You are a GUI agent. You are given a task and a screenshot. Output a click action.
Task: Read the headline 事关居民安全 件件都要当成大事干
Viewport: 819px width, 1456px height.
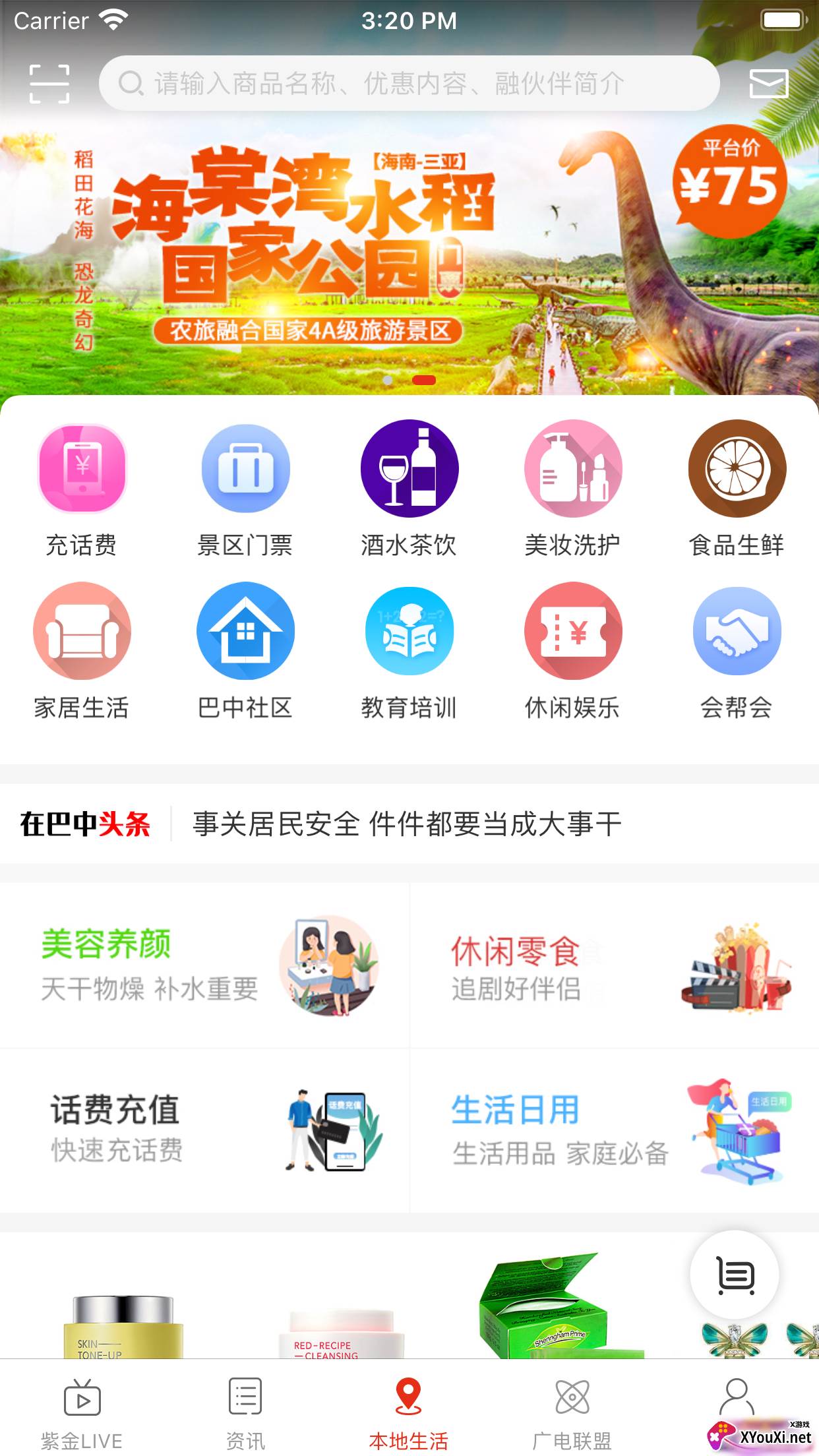[406, 824]
